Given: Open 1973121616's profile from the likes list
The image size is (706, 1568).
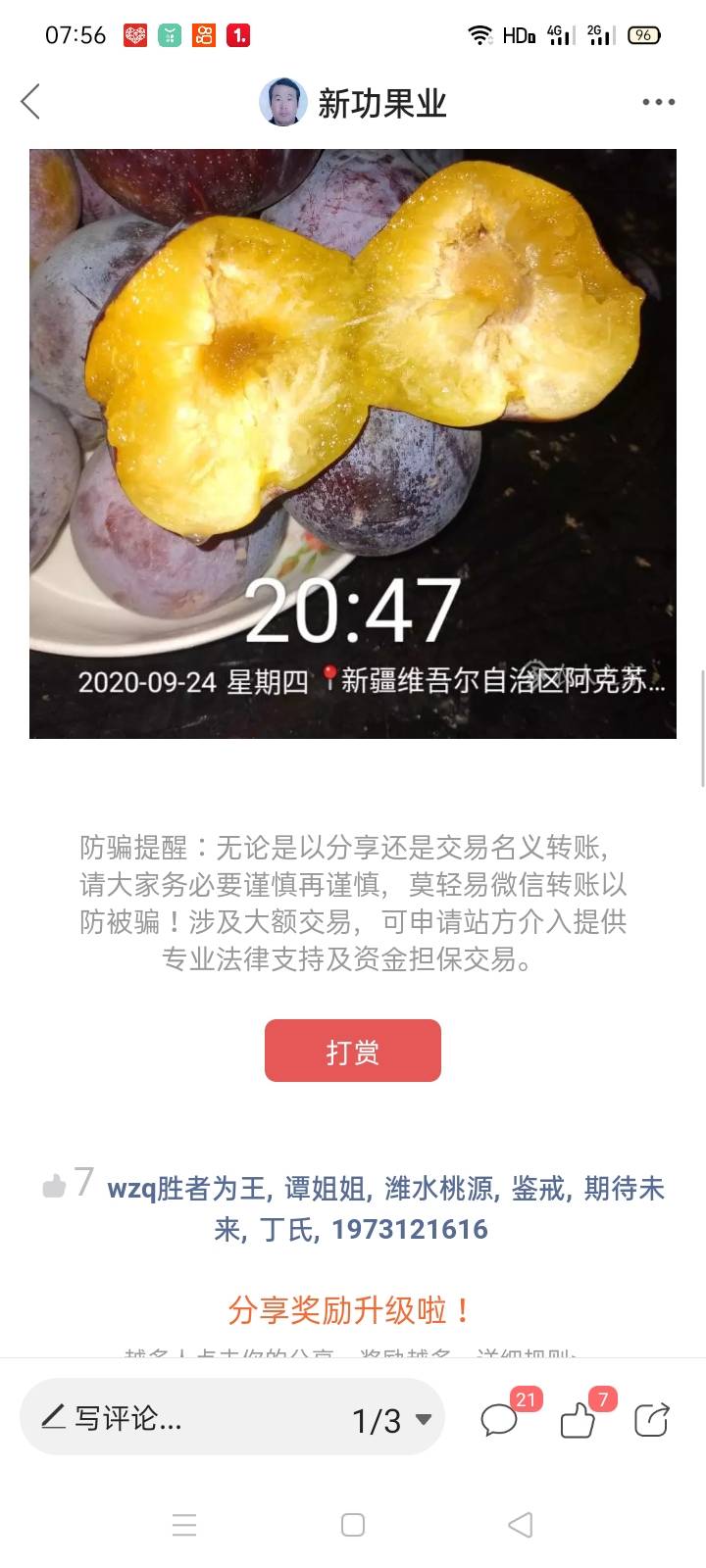Looking at the screenshot, I should [x=410, y=1229].
